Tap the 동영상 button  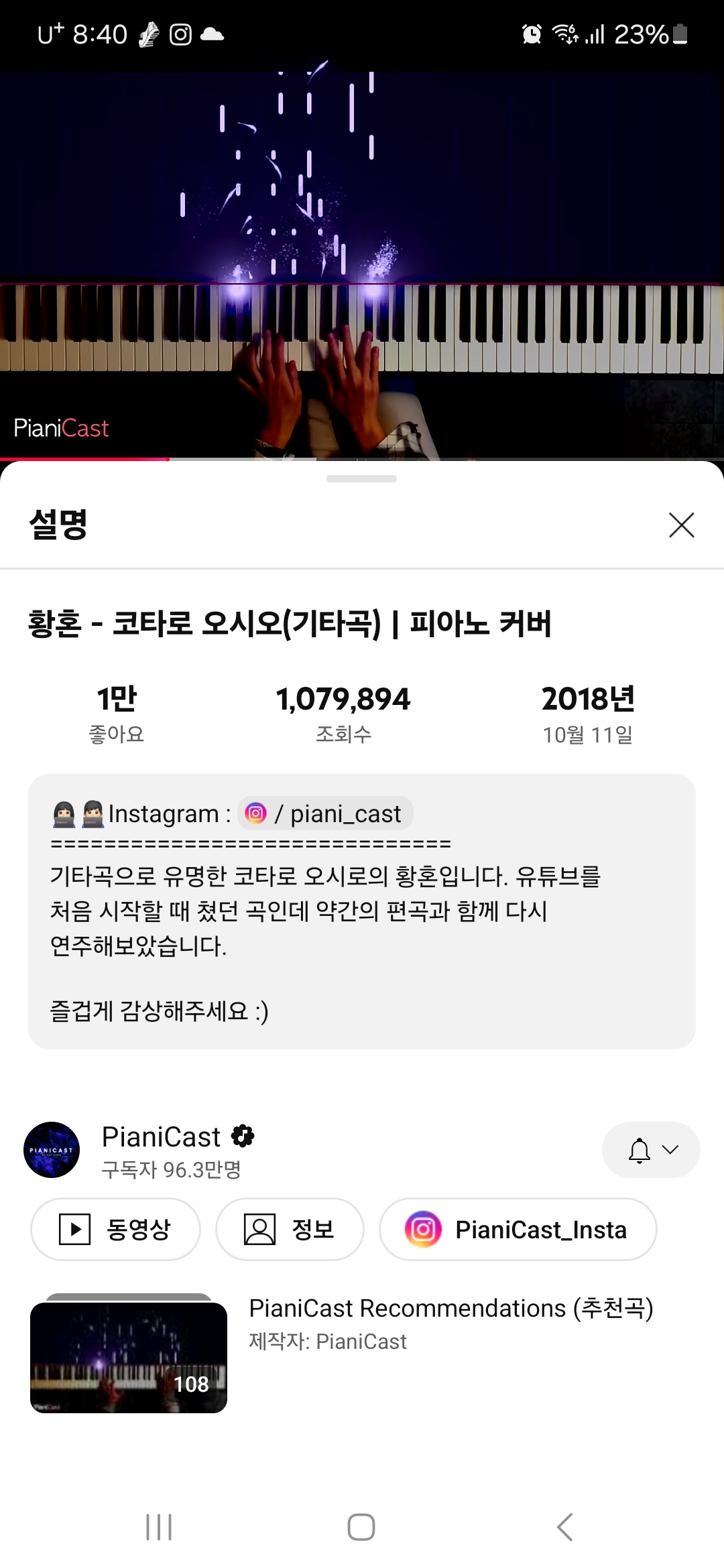[116, 1229]
